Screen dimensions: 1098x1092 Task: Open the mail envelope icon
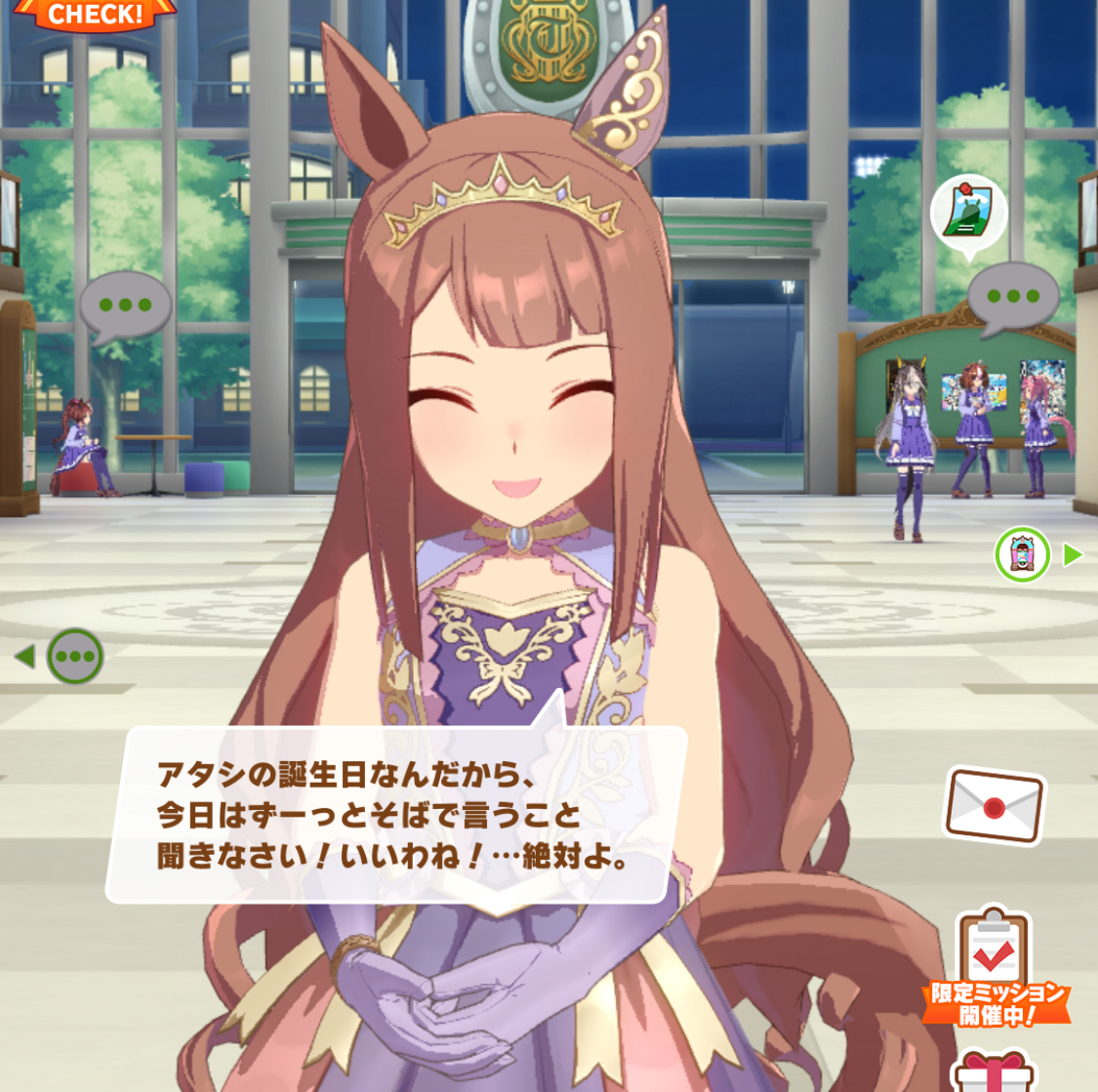point(994,806)
